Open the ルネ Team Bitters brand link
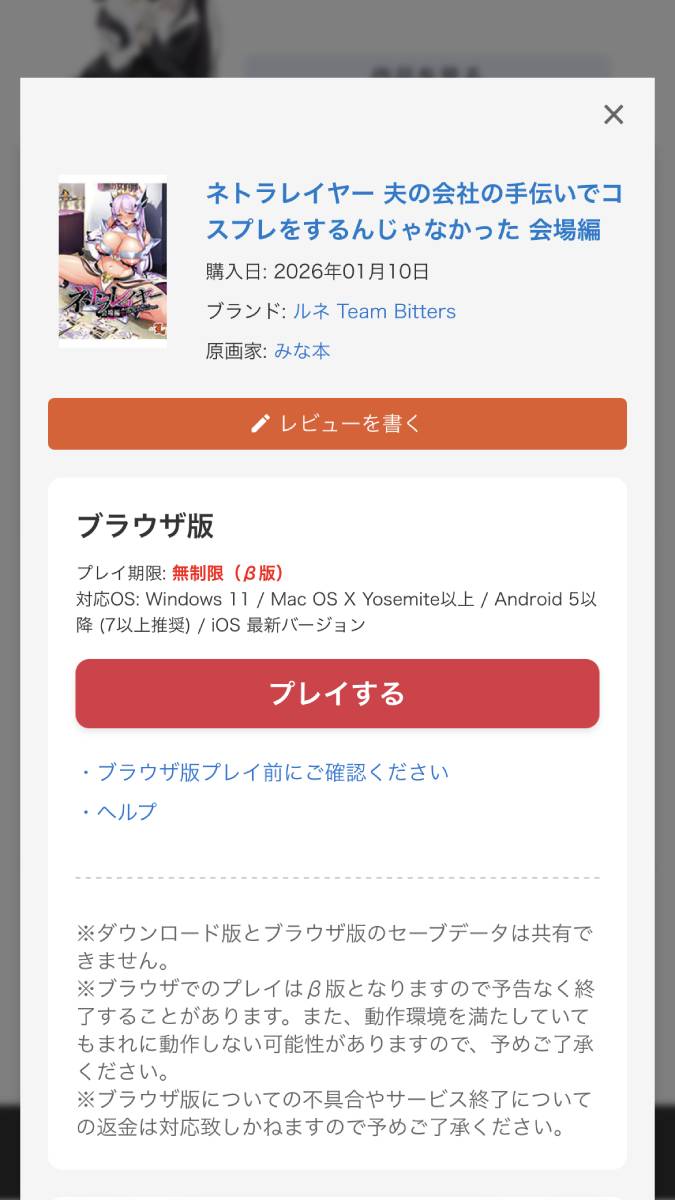The image size is (675, 1200). tap(374, 311)
